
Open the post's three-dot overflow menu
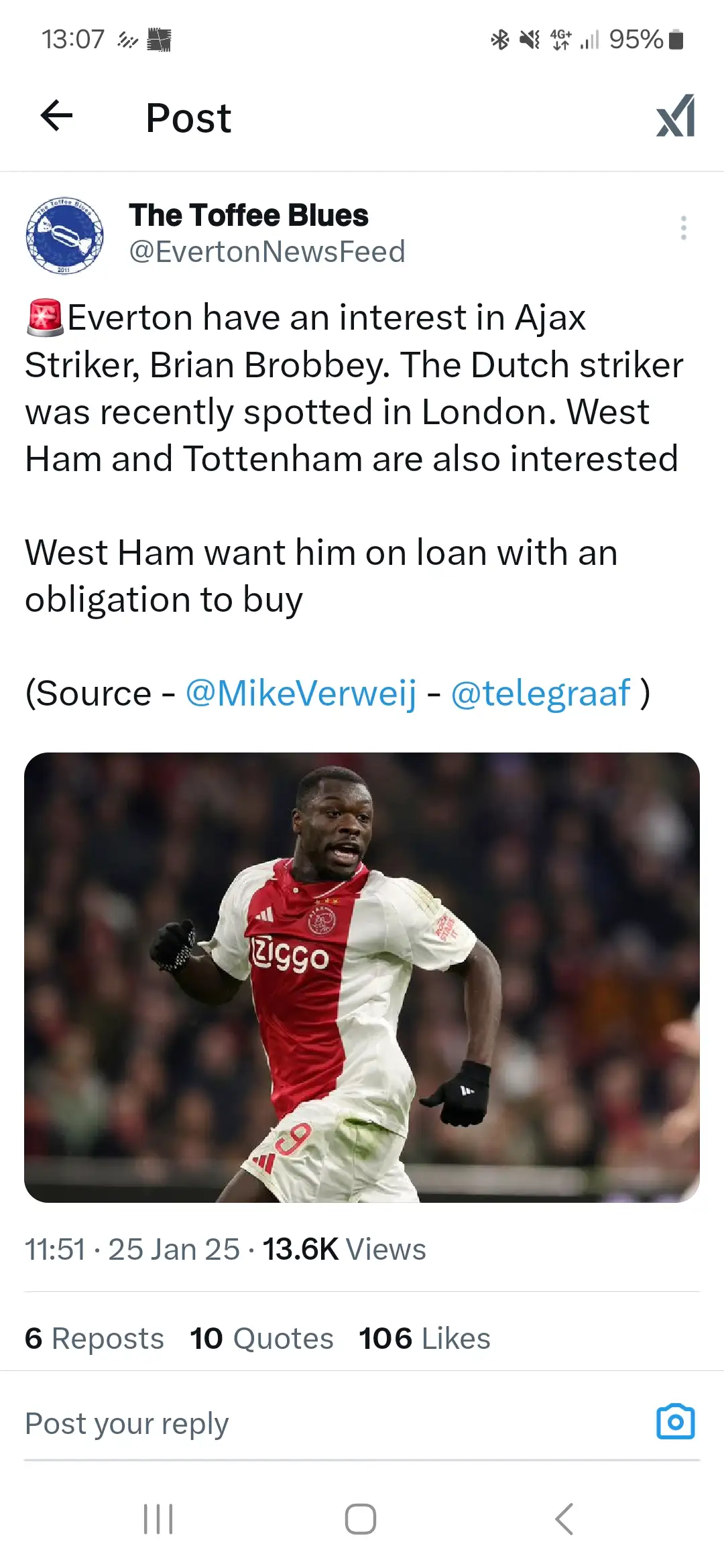683,228
